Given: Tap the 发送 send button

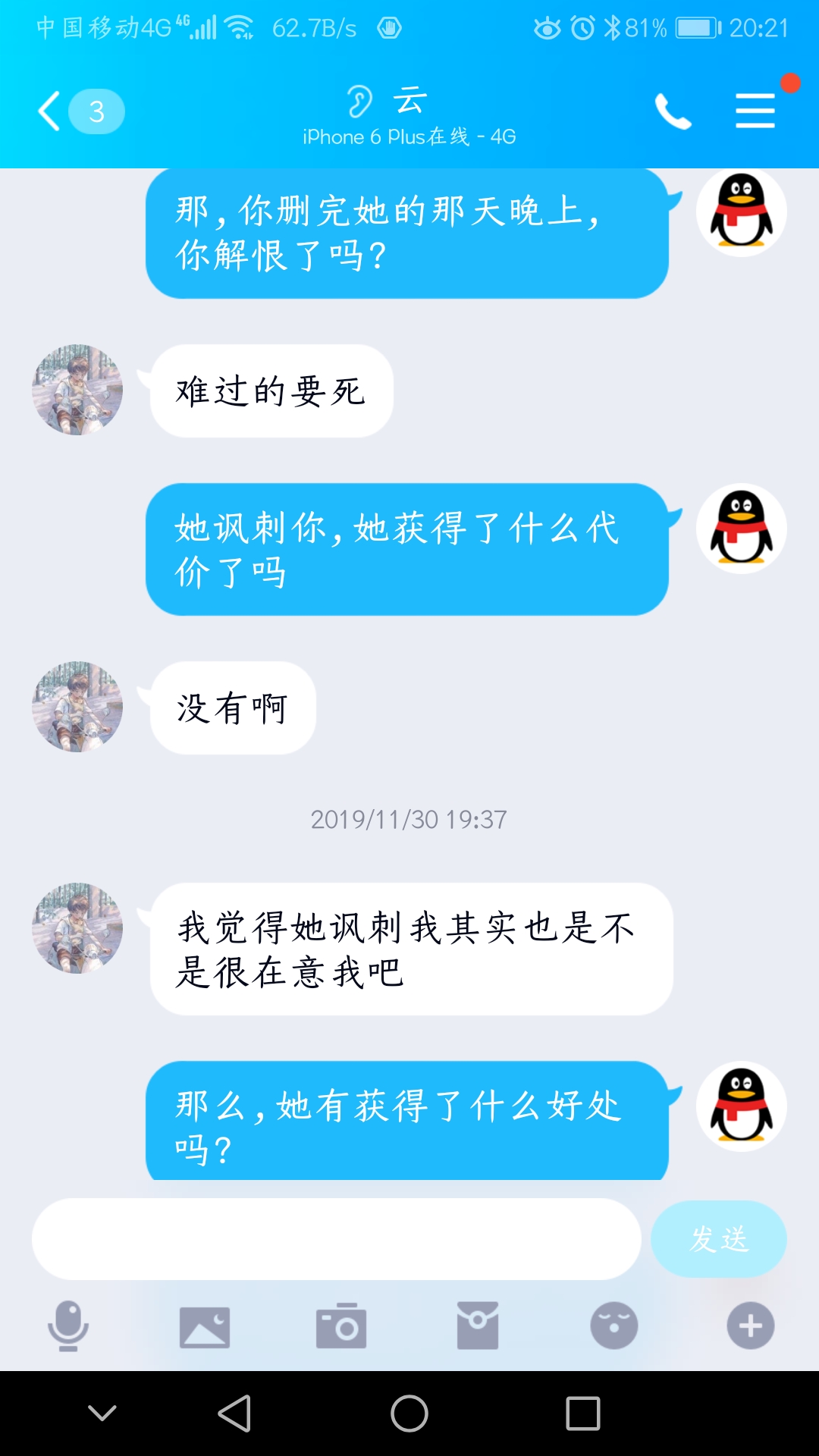Looking at the screenshot, I should (x=718, y=1239).
